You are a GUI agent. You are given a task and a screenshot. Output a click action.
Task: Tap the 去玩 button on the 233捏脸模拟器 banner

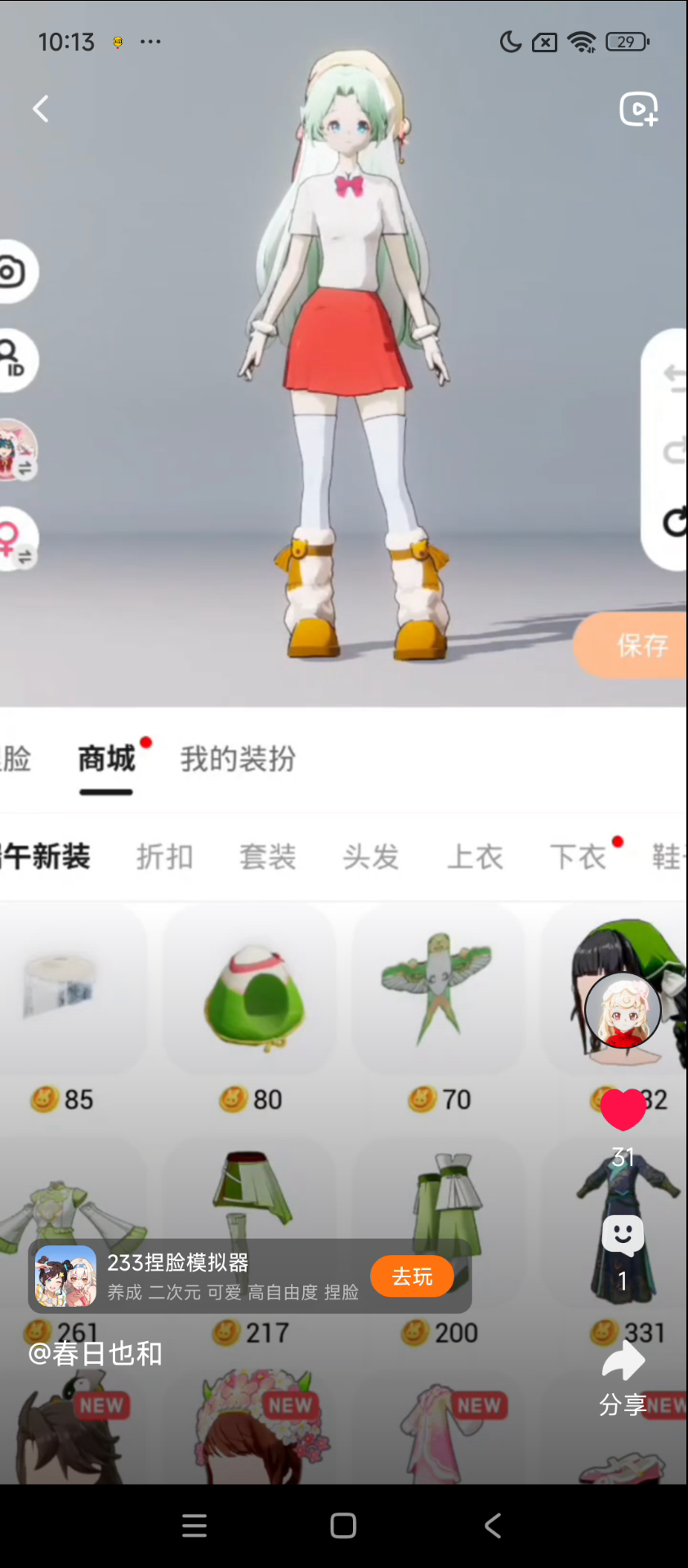coord(412,1276)
